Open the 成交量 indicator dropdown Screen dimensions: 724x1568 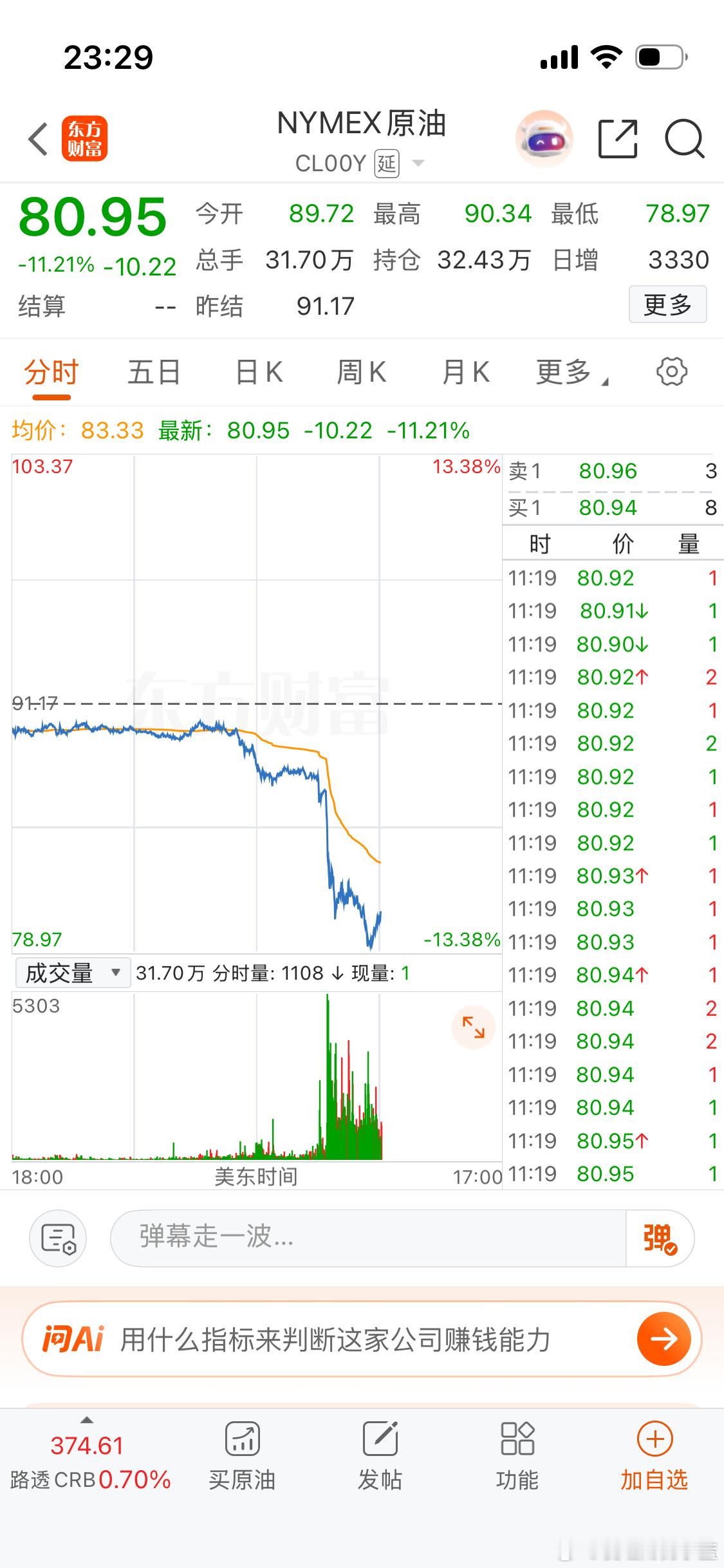point(72,973)
